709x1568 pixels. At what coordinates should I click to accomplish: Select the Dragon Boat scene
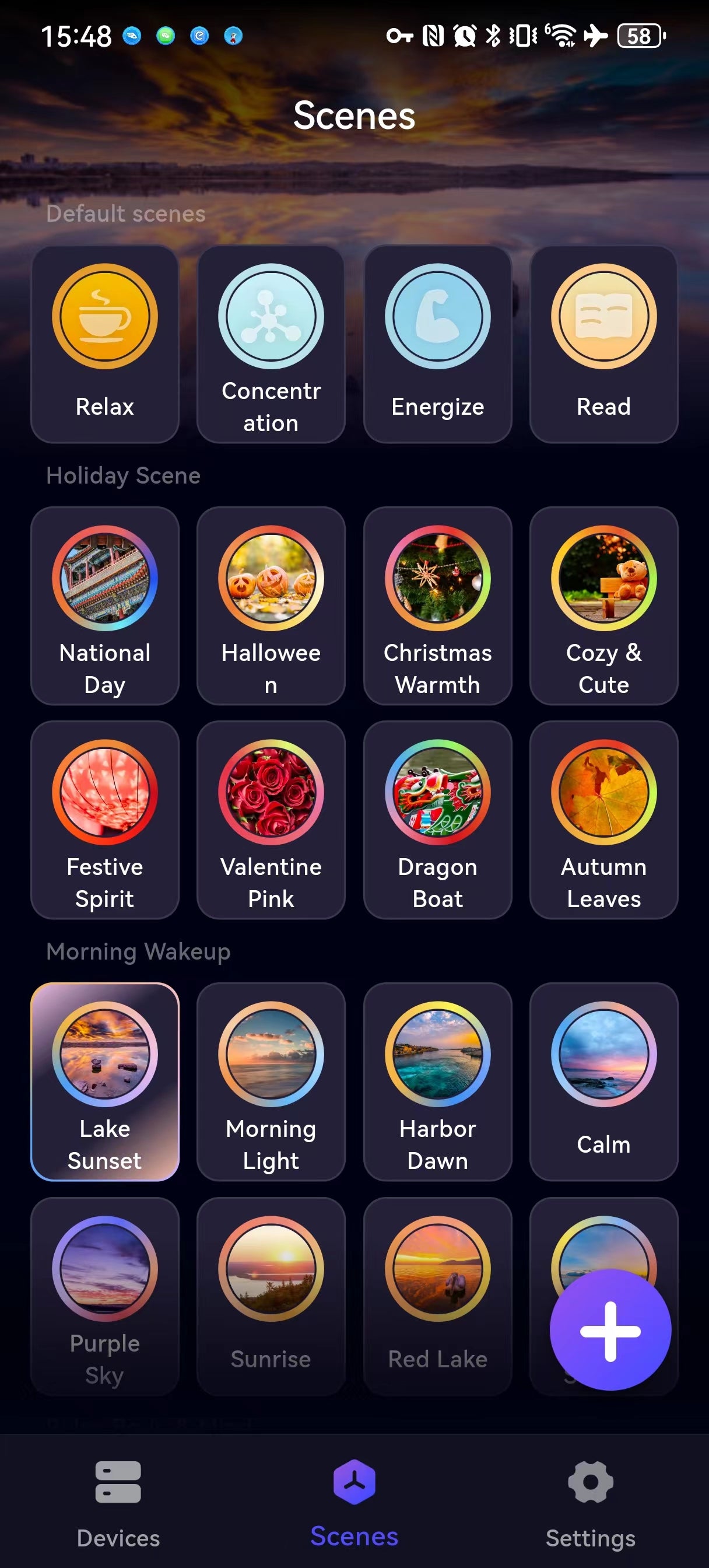tap(437, 820)
